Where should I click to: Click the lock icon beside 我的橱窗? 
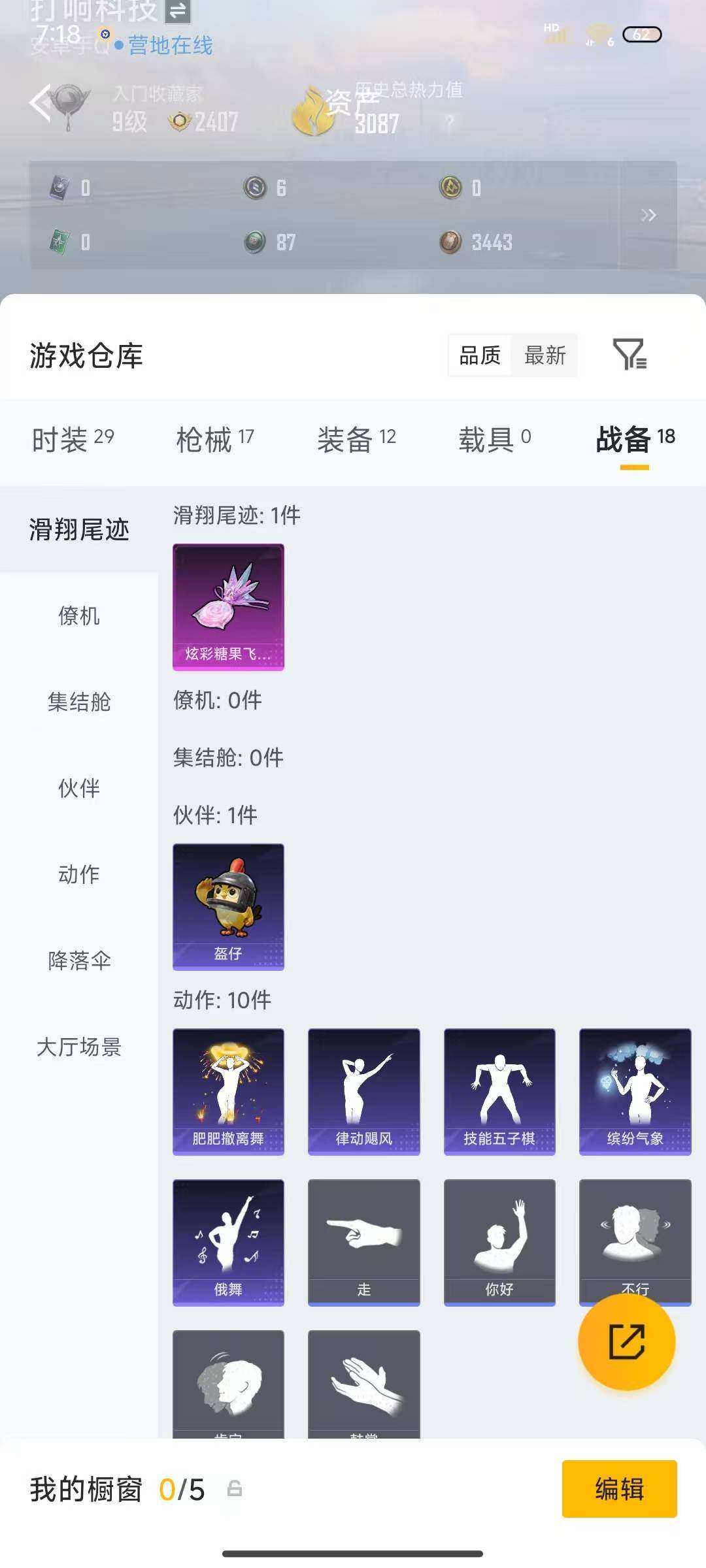(233, 1490)
